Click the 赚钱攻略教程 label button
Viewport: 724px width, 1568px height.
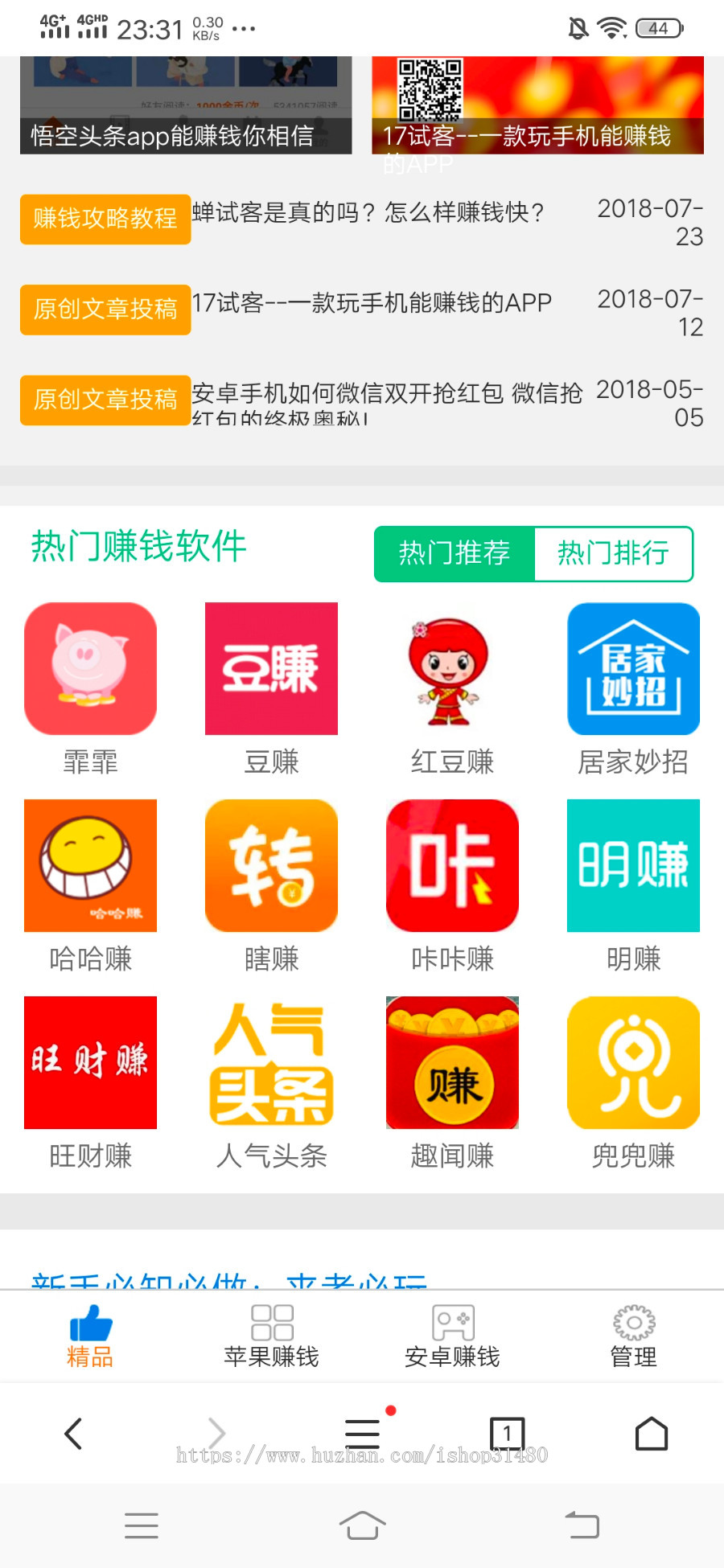click(x=105, y=218)
